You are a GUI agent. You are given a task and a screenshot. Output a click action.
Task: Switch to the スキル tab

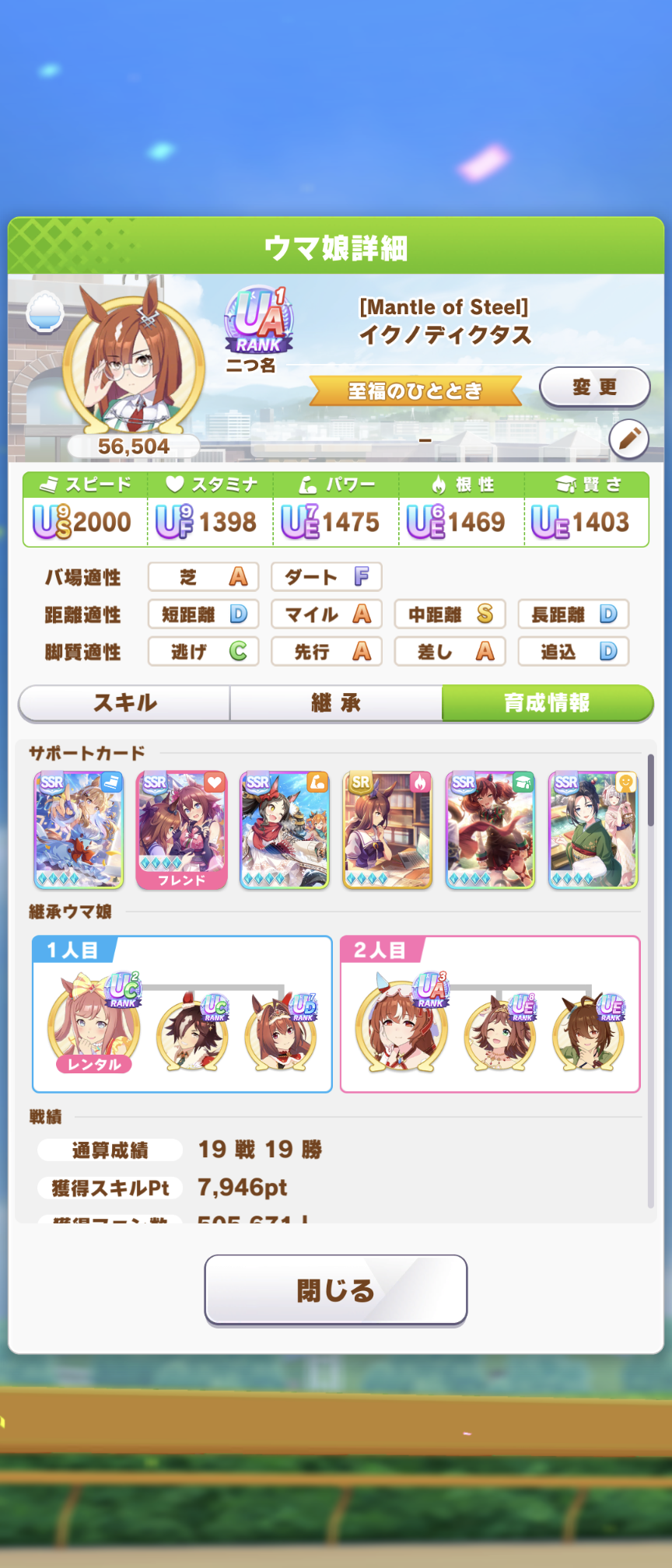pos(124,703)
